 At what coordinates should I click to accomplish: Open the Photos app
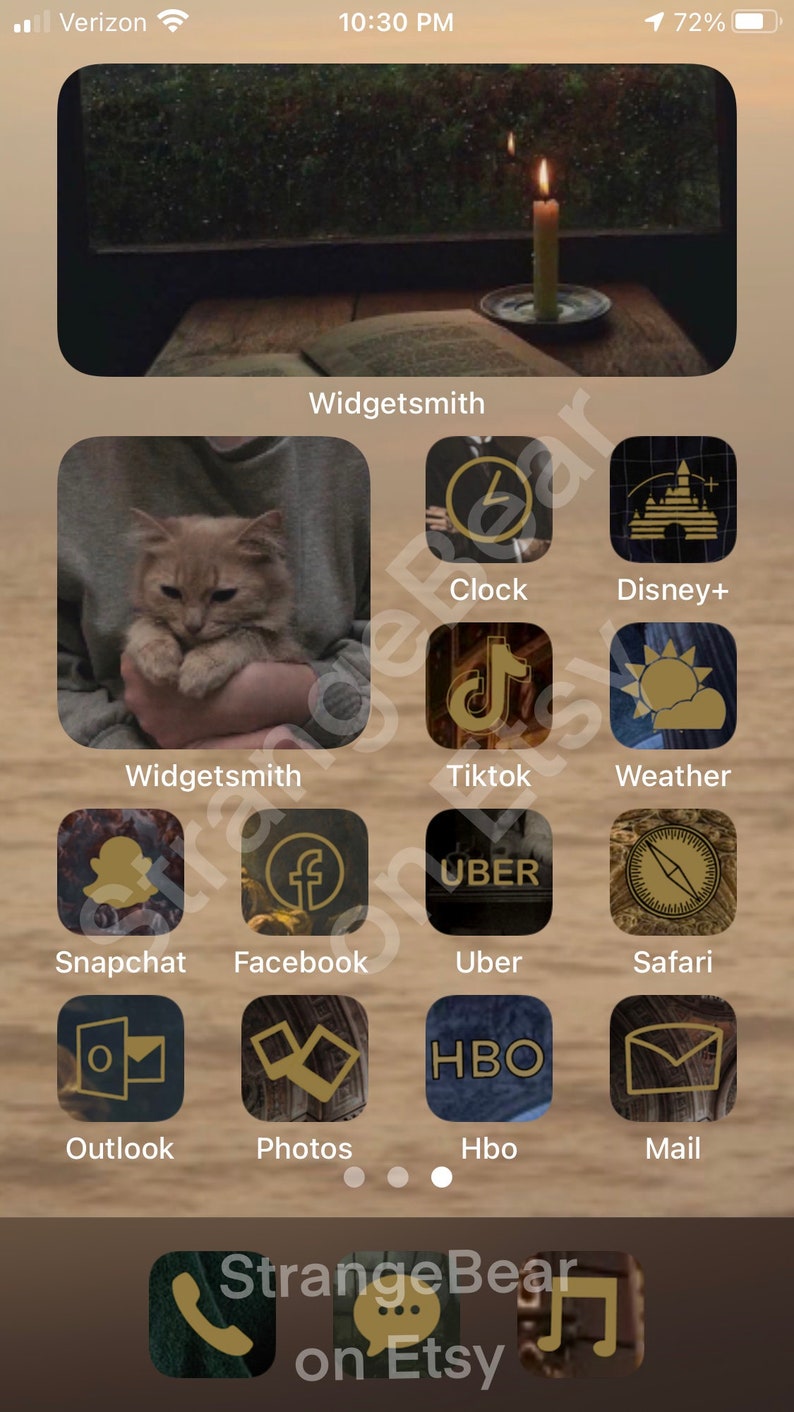[x=305, y=1058]
